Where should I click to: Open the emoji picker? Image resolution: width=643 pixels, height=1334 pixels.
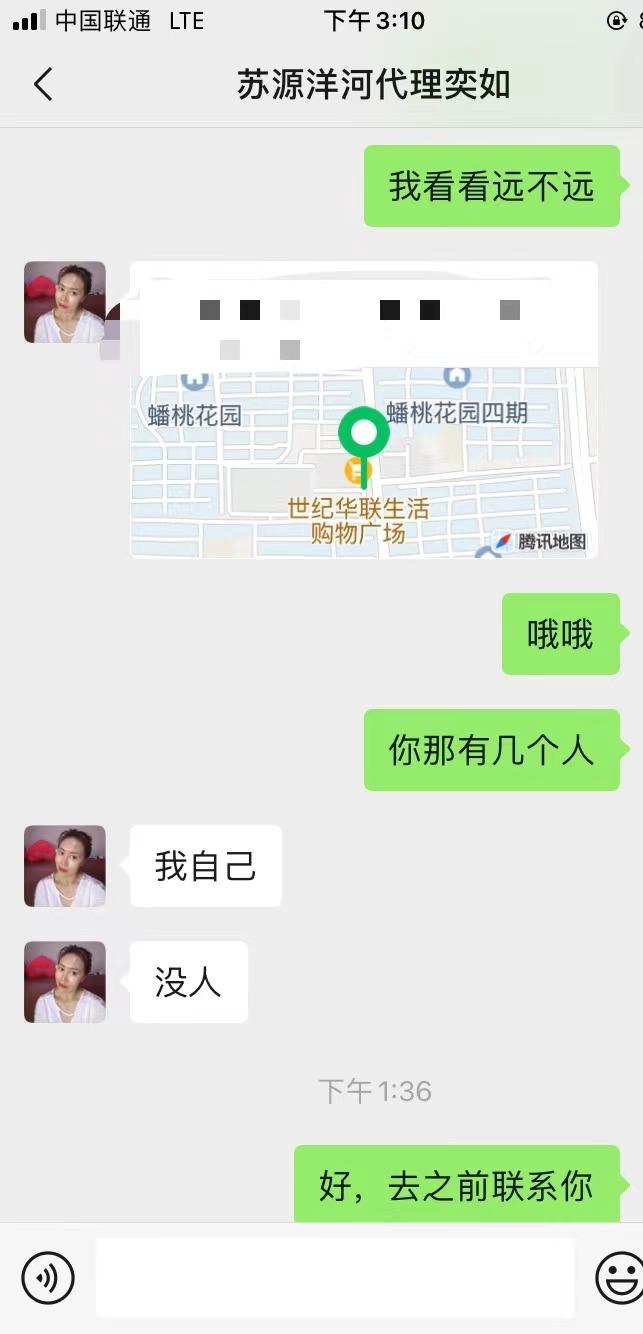coord(618,1277)
